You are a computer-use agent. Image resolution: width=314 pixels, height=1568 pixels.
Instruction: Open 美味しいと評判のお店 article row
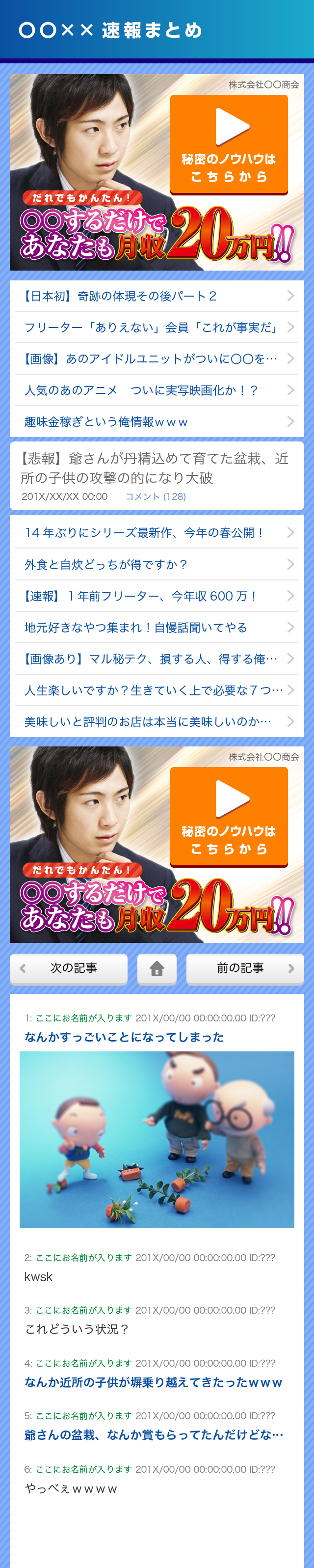click(x=157, y=722)
